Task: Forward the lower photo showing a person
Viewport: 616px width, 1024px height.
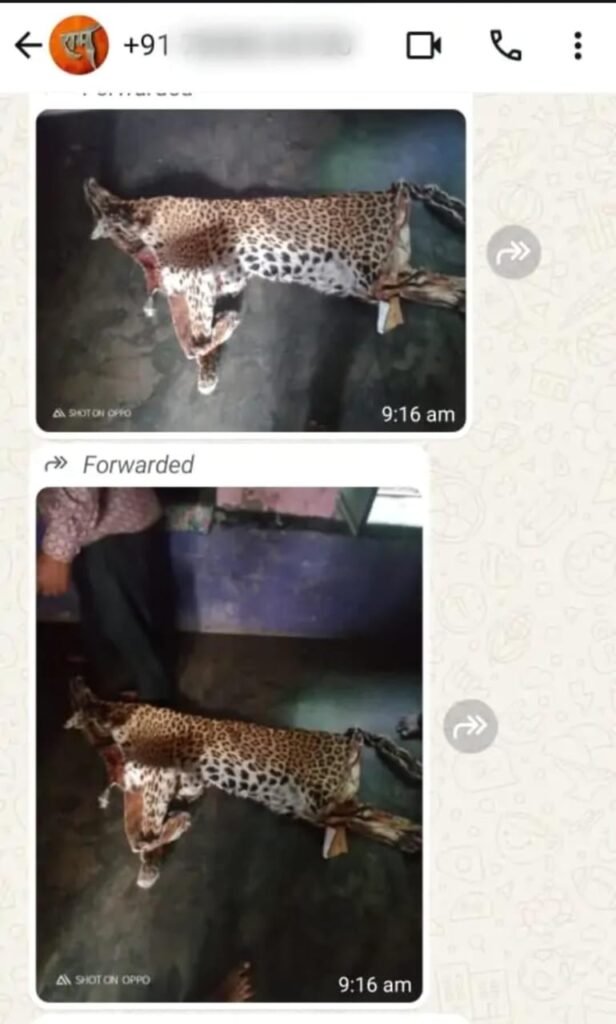Action: pos(470,726)
